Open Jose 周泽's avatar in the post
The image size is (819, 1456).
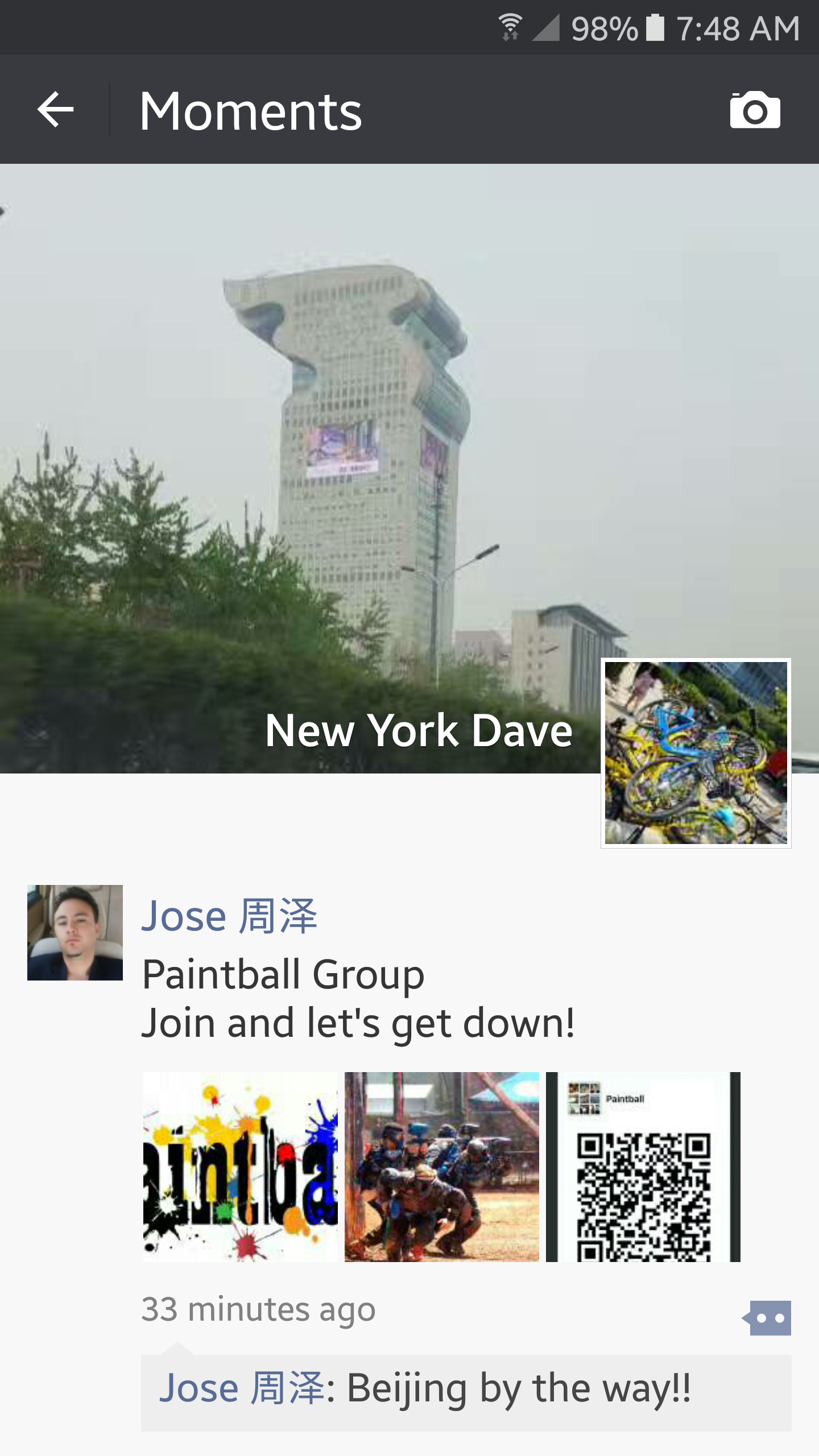coord(75,932)
